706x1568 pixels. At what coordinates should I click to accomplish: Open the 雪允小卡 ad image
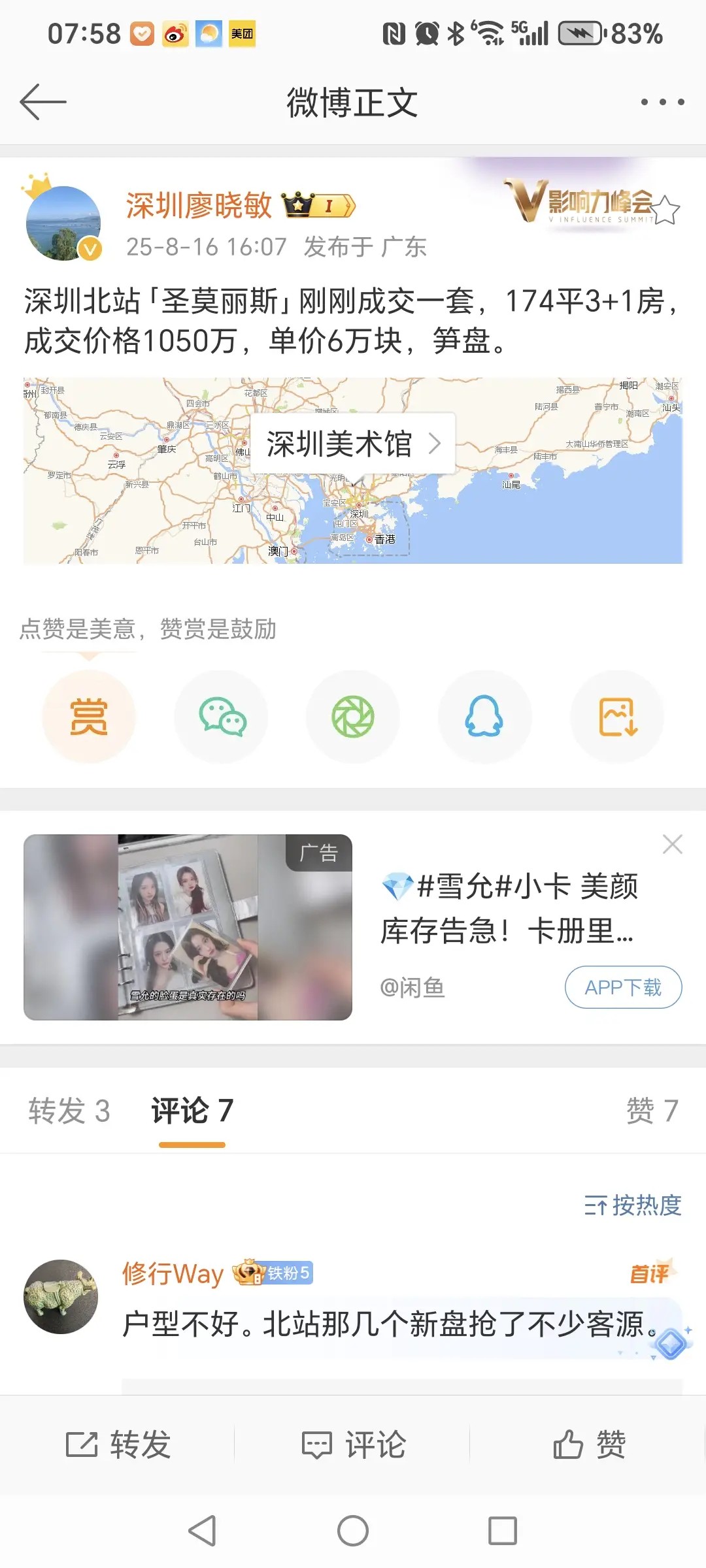coord(188,927)
